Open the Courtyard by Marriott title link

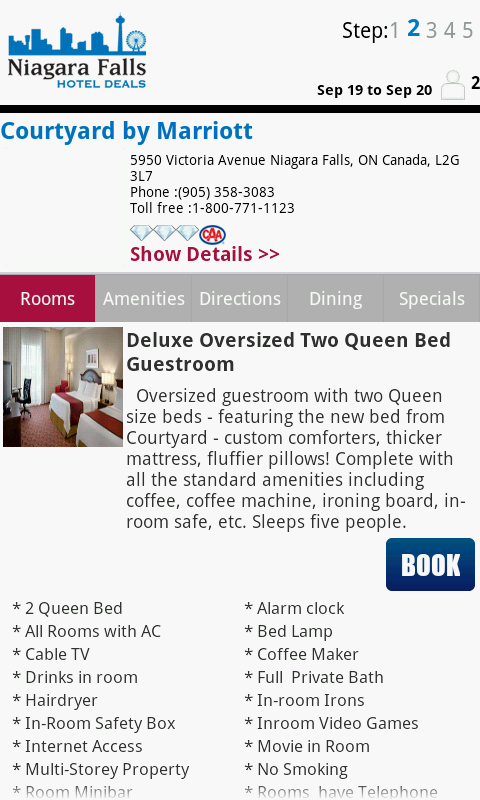tap(127, 131)
